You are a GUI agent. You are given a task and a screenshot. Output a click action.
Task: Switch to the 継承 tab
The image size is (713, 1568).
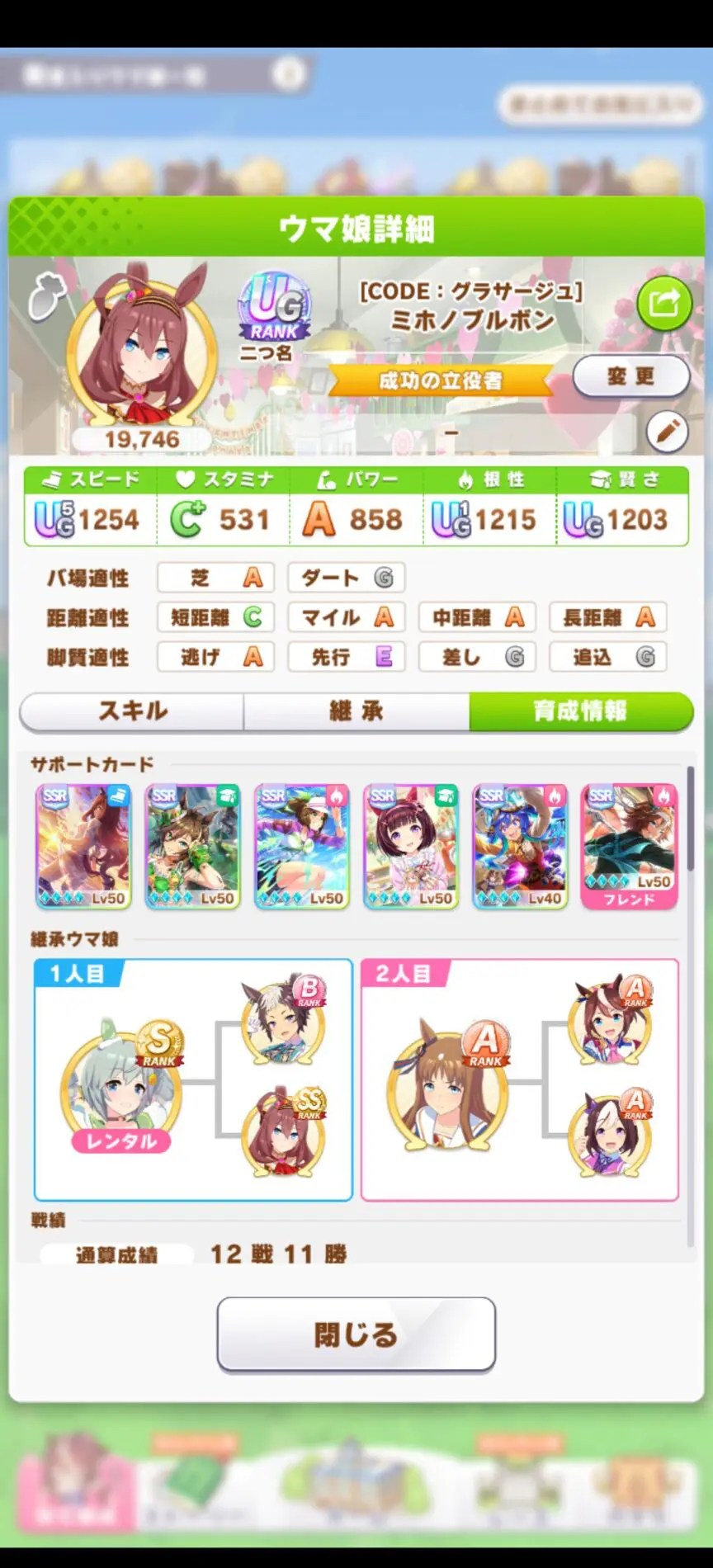pos(356,711)
